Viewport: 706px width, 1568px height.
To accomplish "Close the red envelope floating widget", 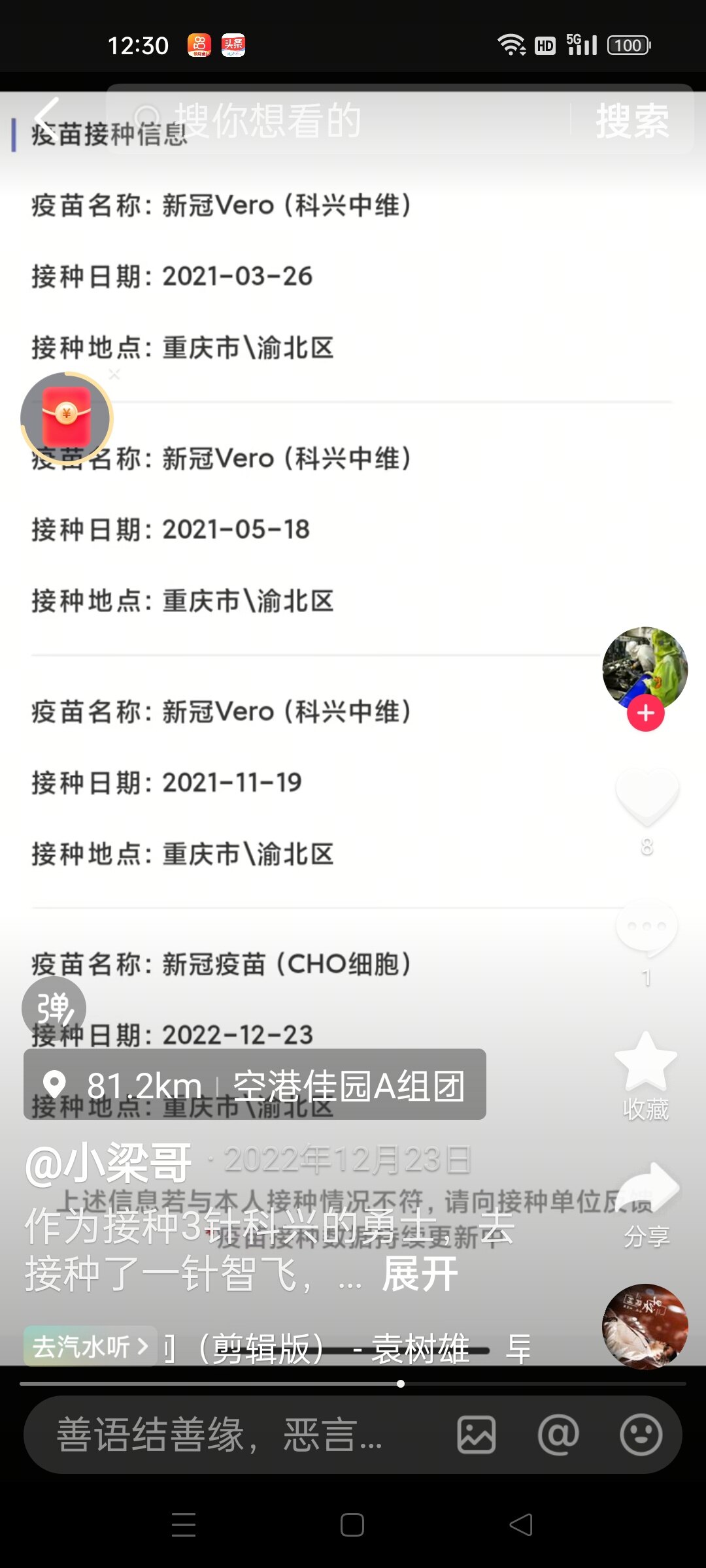I will 114,374.
